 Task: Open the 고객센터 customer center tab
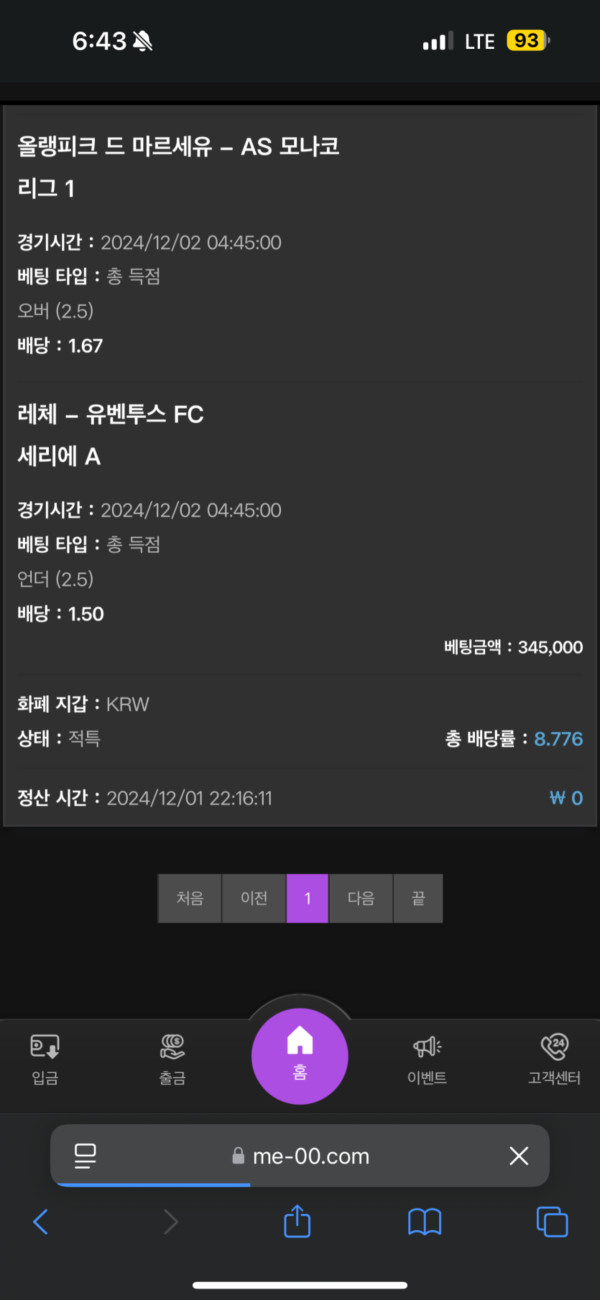pyautogui.click(x=554, y=1060)
